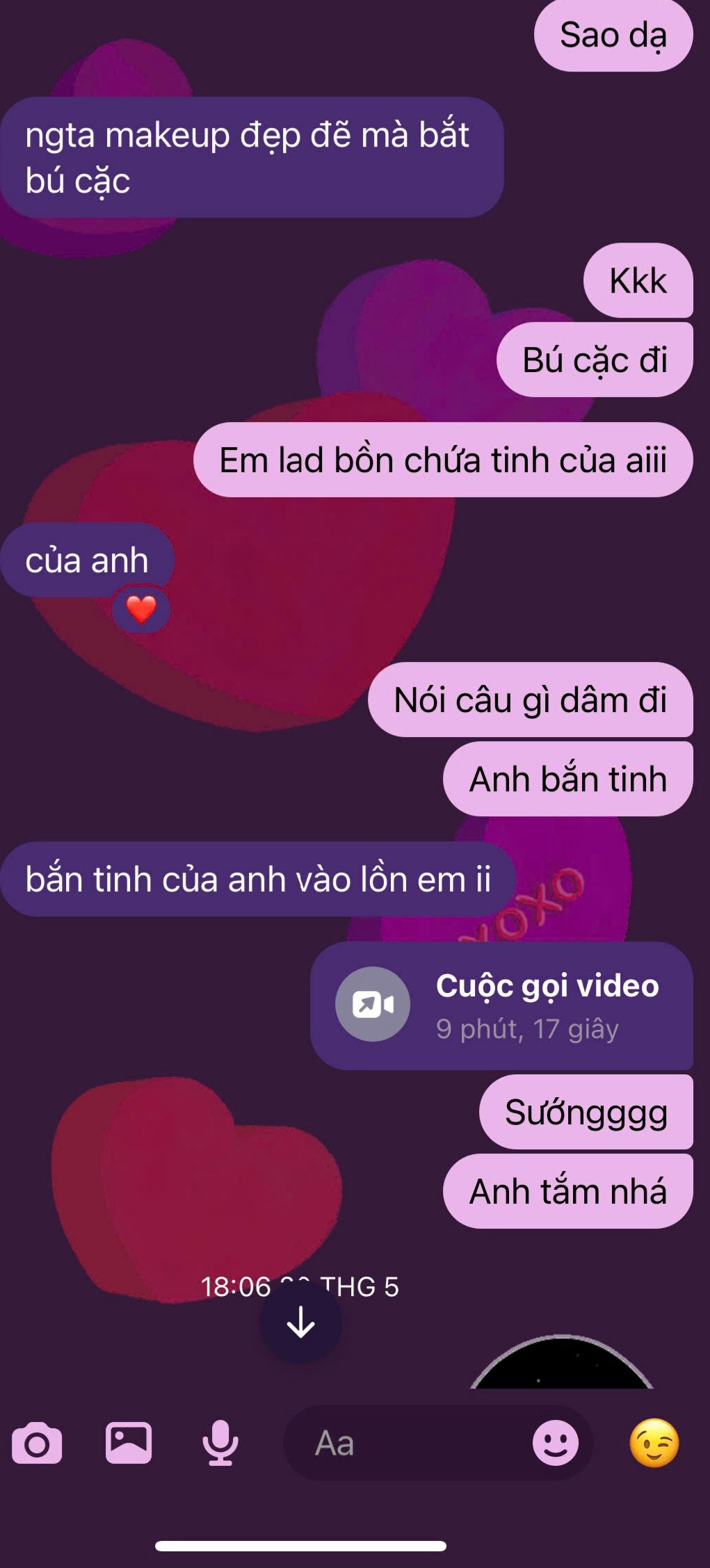
Task: Tap the Aa message input field
Action: [403, 1444]
